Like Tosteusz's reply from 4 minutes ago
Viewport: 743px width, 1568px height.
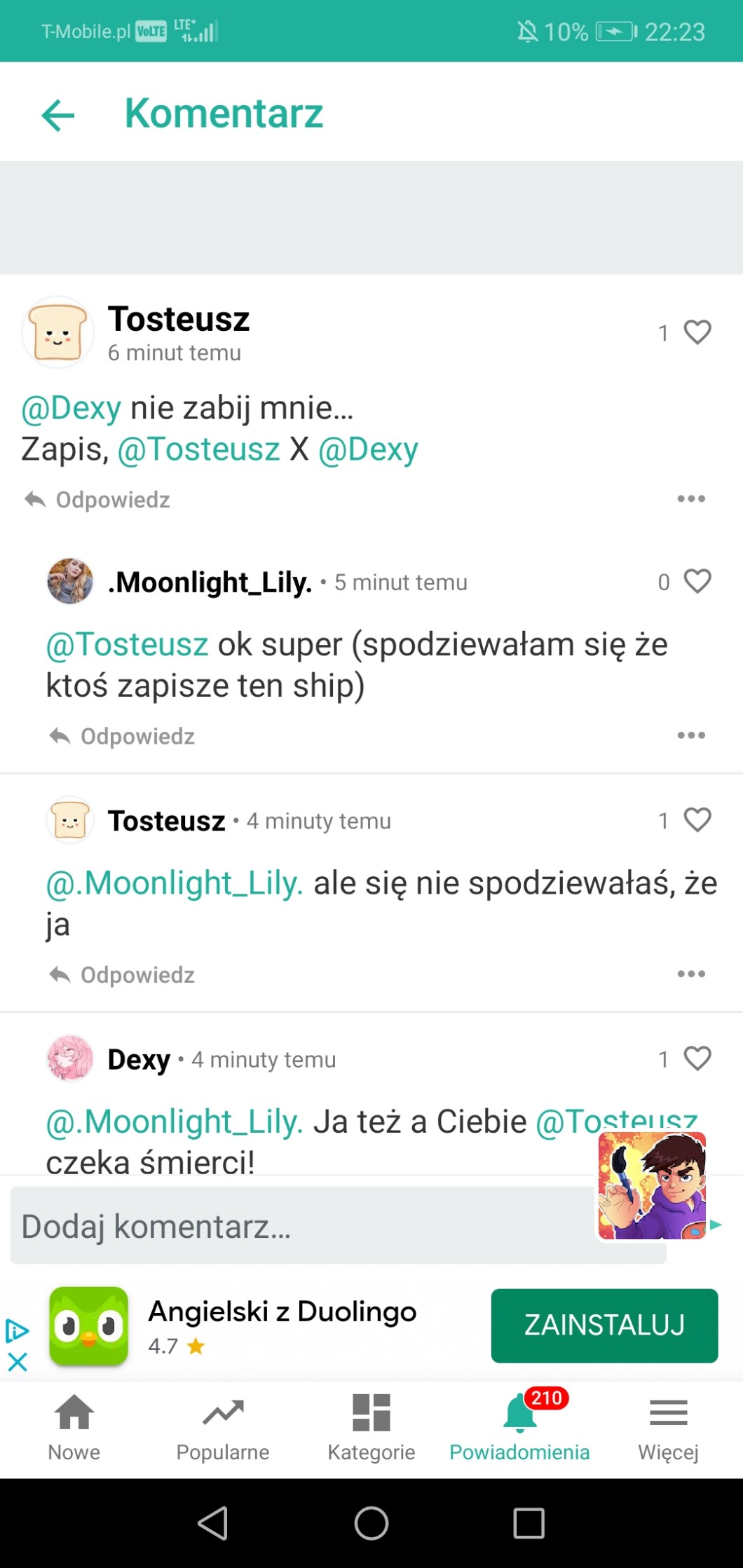tap(697, 820)
